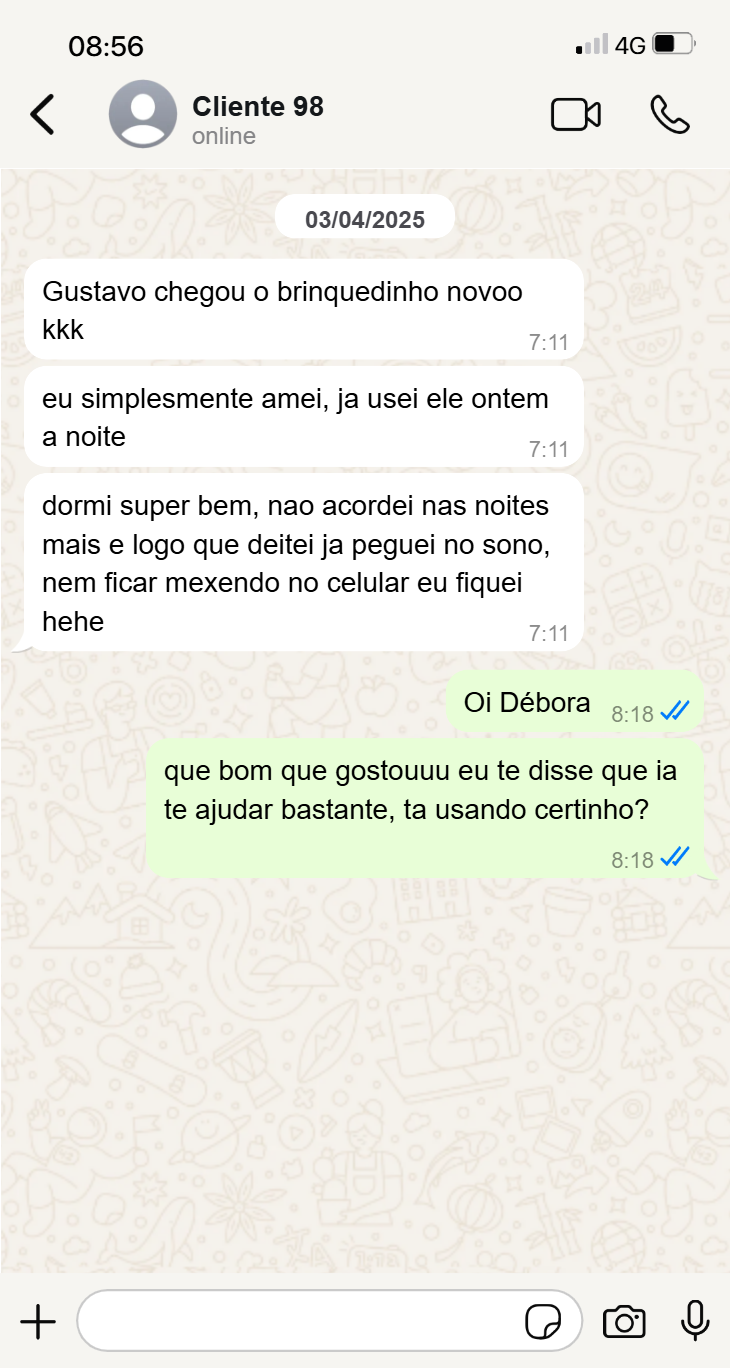Open the attachment plus menu
This screenshot has width=732, height=1370.
(38, 1322)
